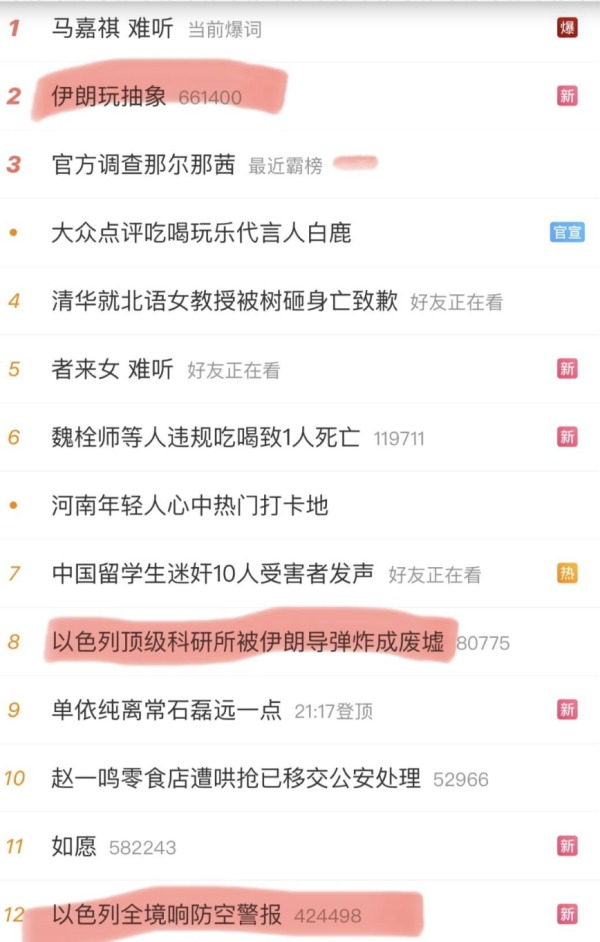The image size is (600, 942).
Task: Open 河南年轻人心中热门打卡地 topic
Action: [x=189, y=505]
